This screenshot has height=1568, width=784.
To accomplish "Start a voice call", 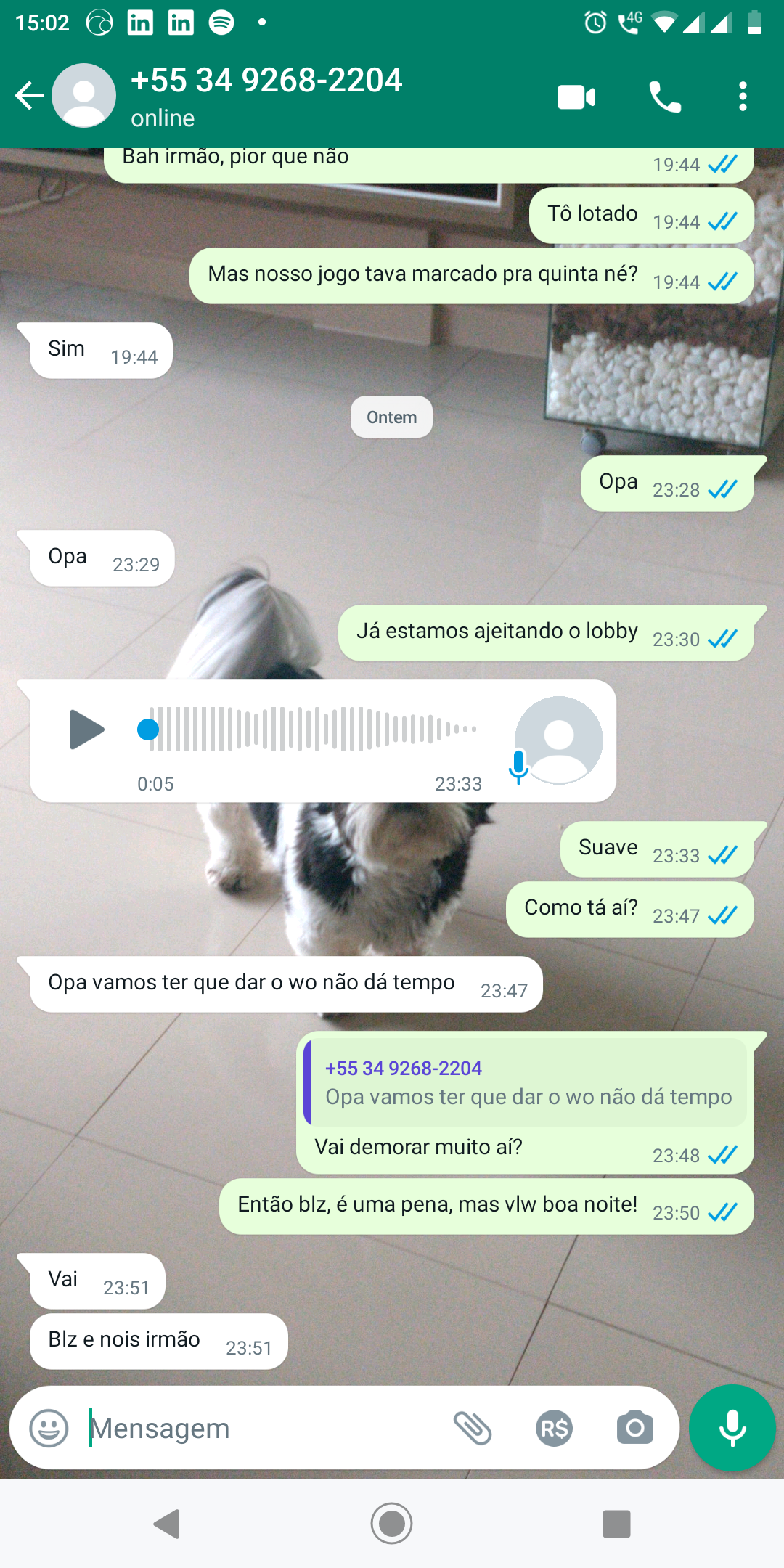I will [x=664, y=97].
